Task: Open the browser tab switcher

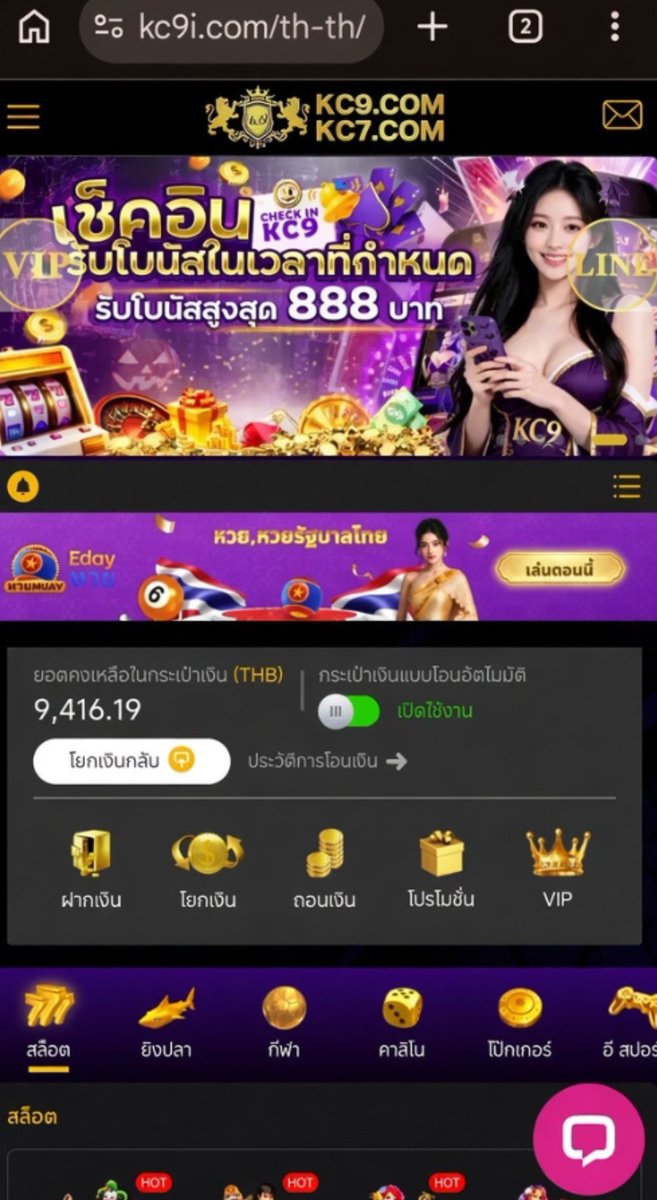Action: [x=525, y=27]
